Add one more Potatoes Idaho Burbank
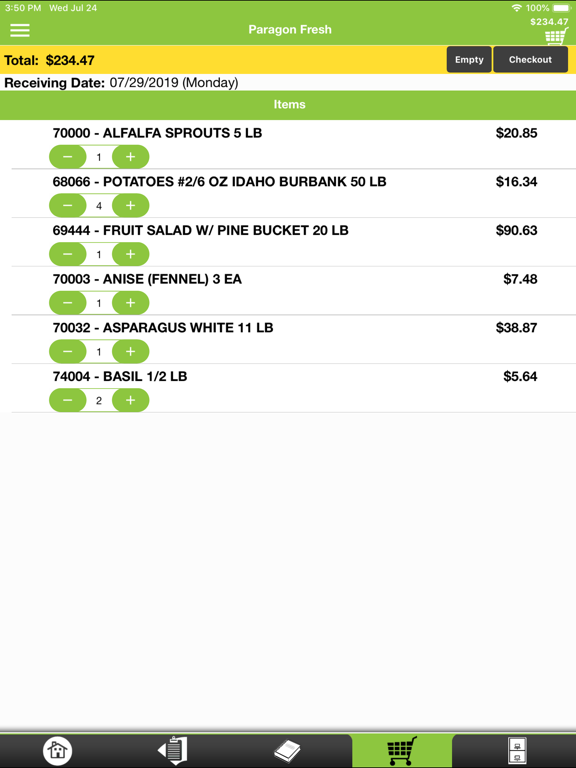Image resolution: width=576 pixels, height=768 pixels. pyautogui.click(x=131, y=205)
